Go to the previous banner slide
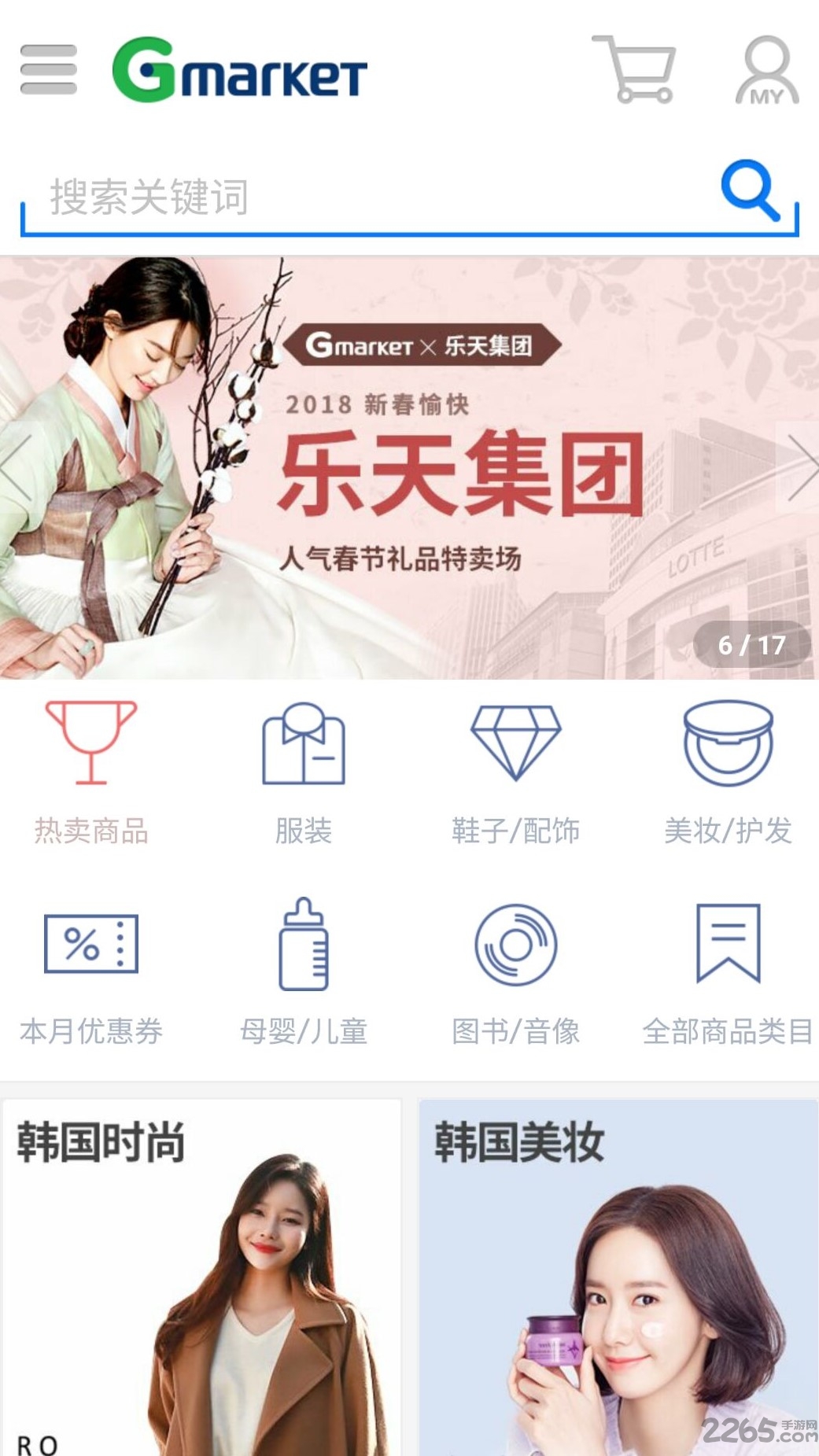Image resolution: width=819 pixels, height=1456 pixels. point(16,468)
